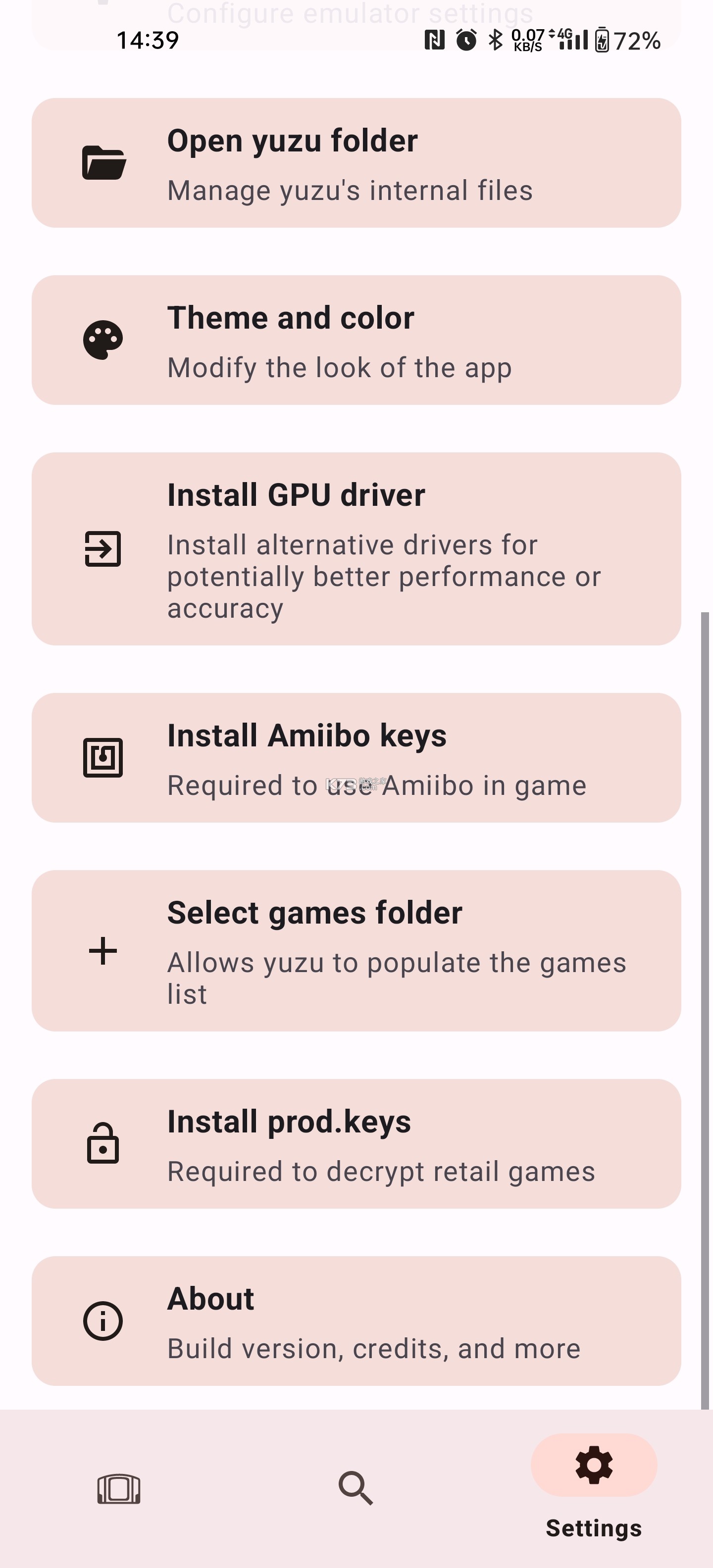Viewport: 713px width, 1568px height.
Task: Install prod.keys for retail games
Action: (x=356, y=1143)
